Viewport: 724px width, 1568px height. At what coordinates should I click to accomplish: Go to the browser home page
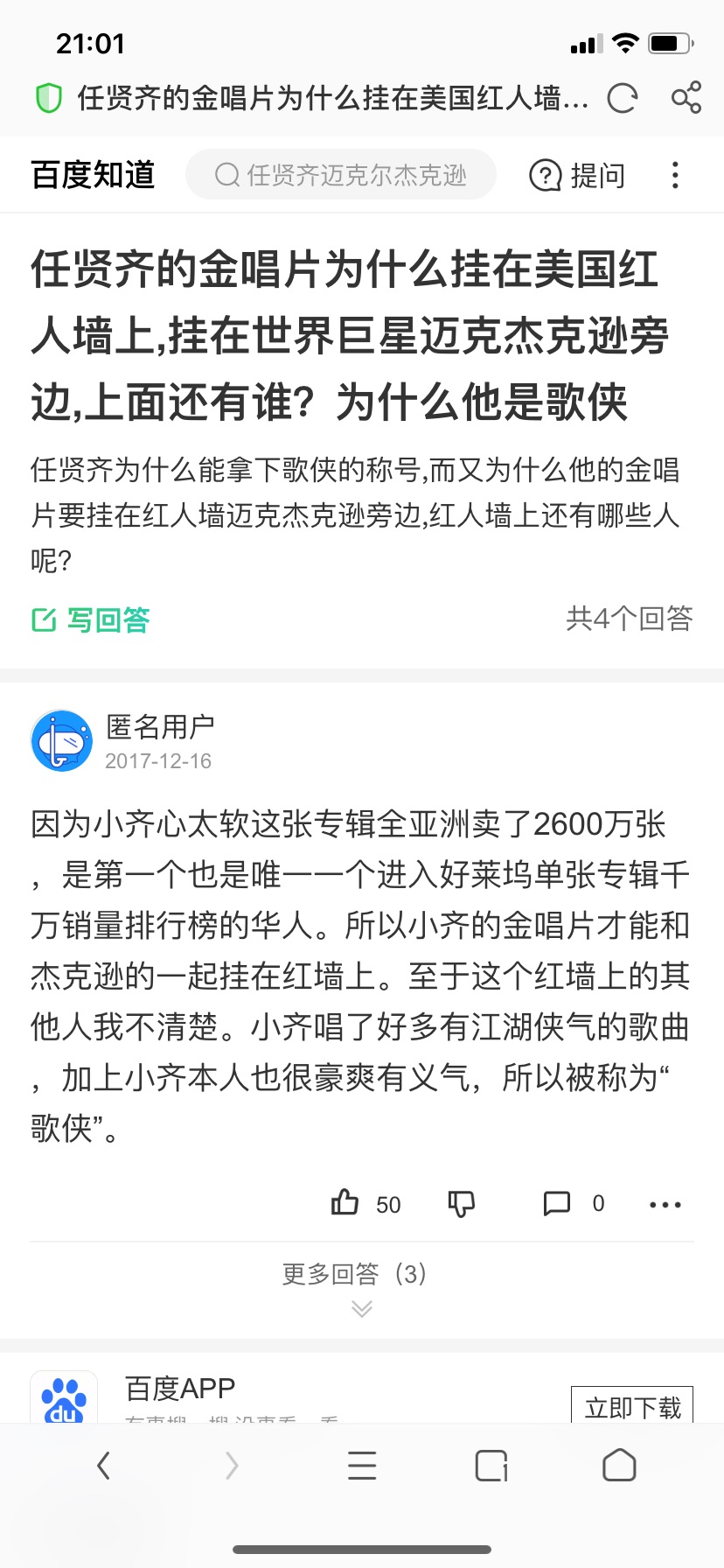click(619, 1465)
